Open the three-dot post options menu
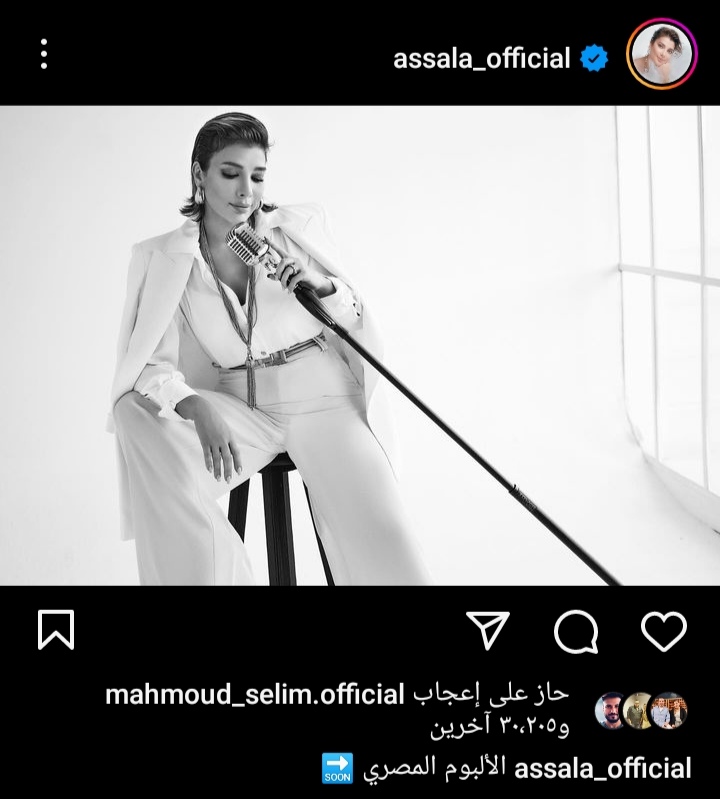Viewport: 720px width, 799px height. pos(43,54)
